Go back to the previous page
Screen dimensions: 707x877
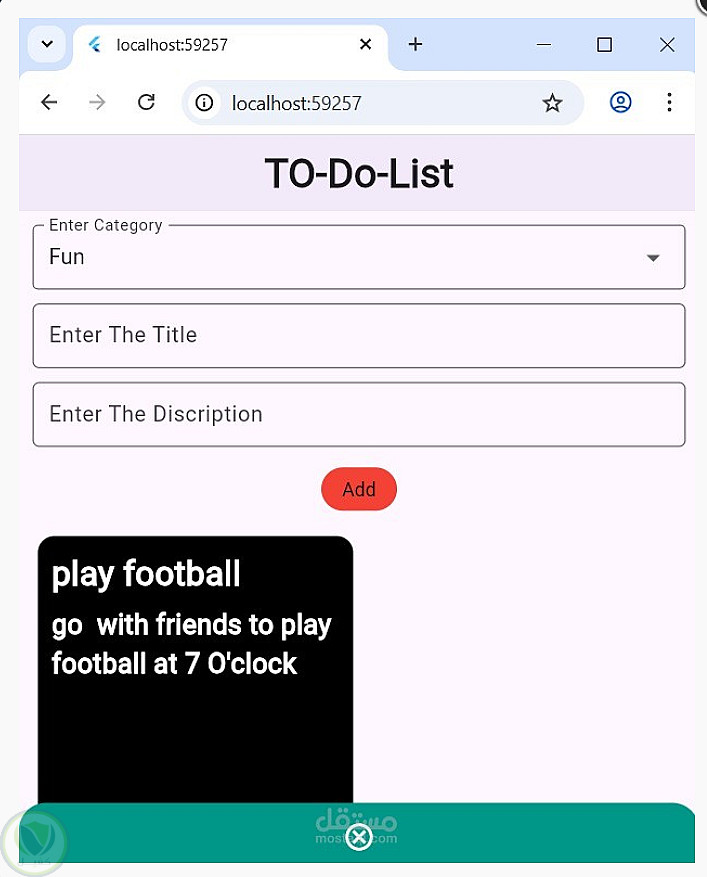[49, 102]
